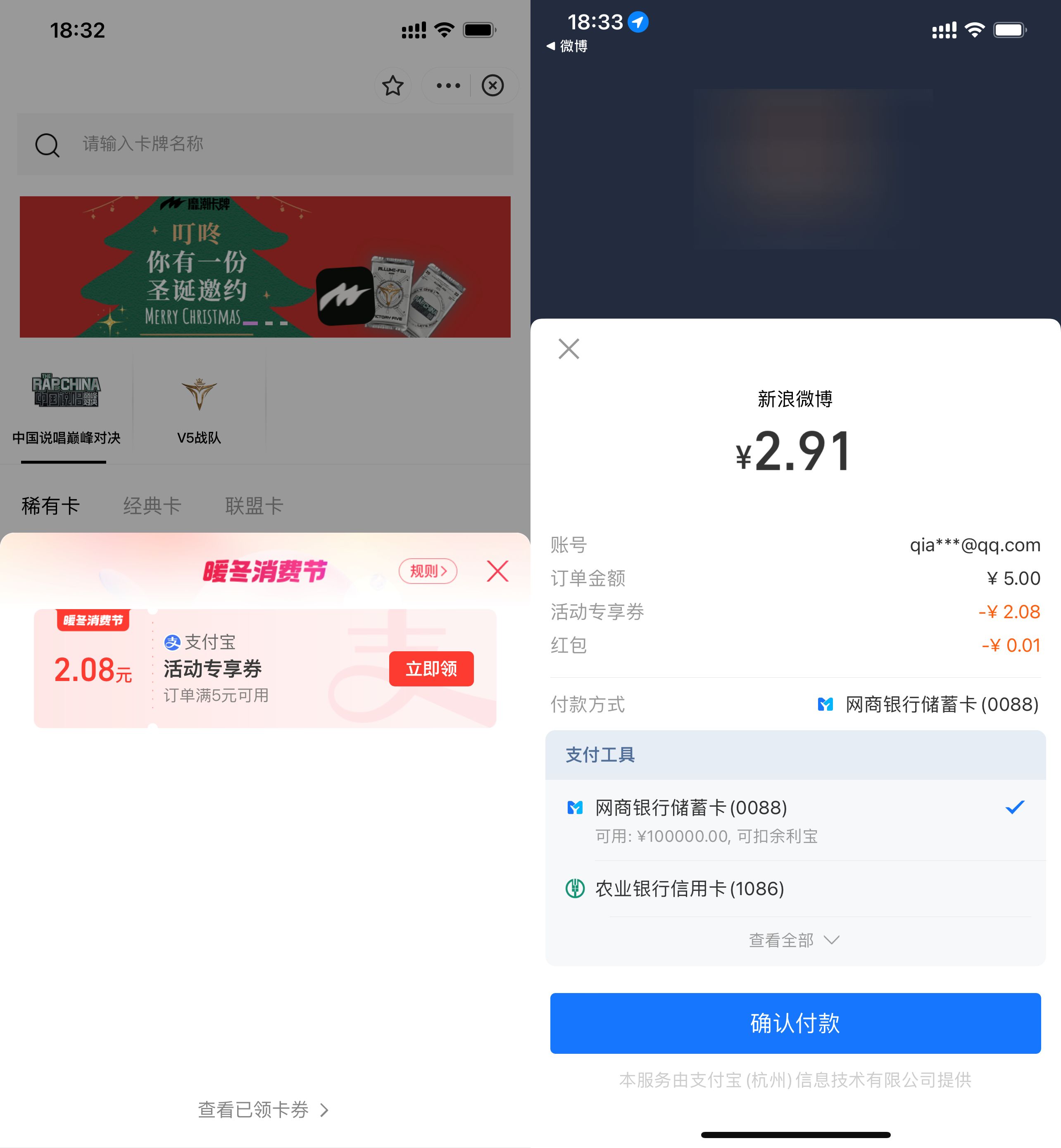Return to the 微博 app via the back link
The height and width of the screenshot is (1148, 1061).
click(567, 46)
